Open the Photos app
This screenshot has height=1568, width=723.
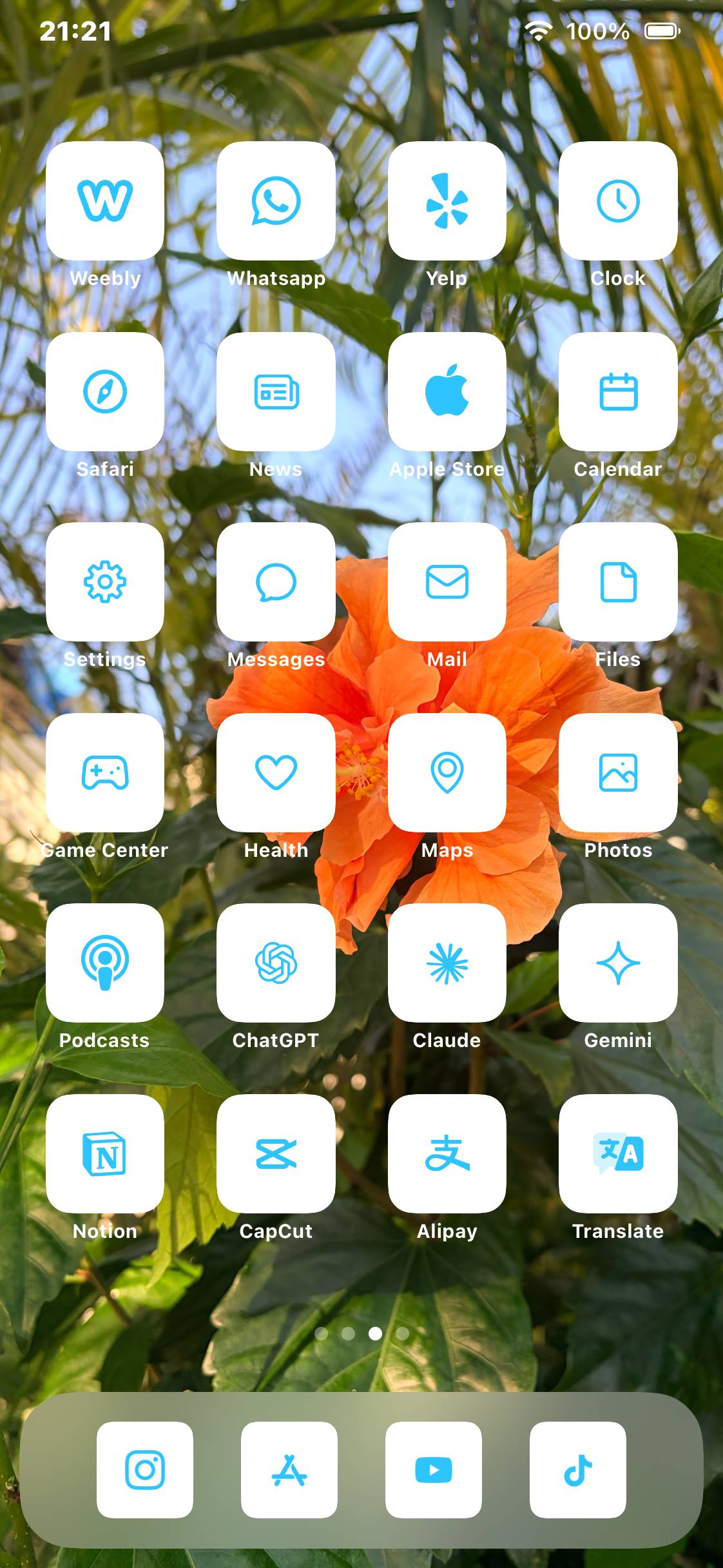[x=618, y=772]
